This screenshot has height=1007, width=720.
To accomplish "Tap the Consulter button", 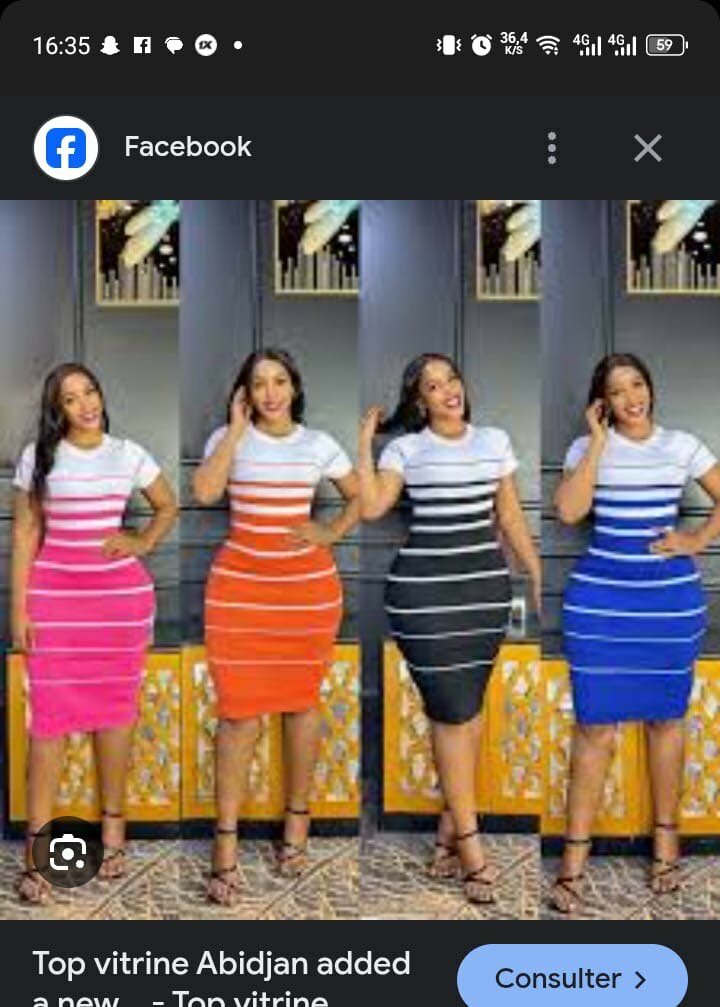I will pyautogui.click(x=572, y=977).
